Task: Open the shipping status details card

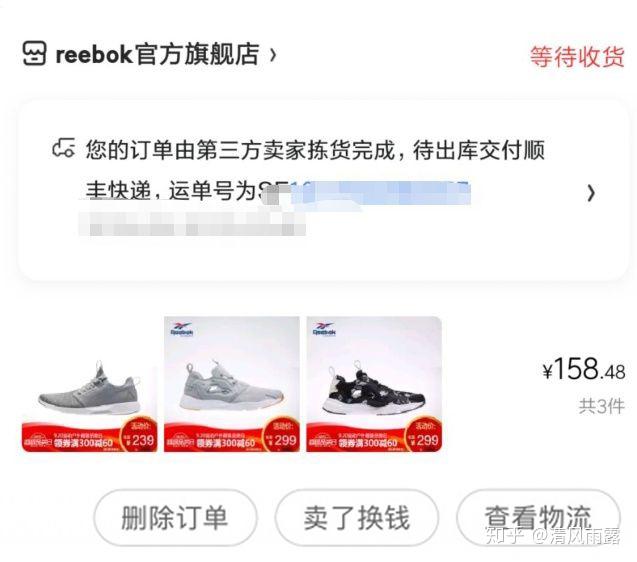Action: (x=322, y=190)
